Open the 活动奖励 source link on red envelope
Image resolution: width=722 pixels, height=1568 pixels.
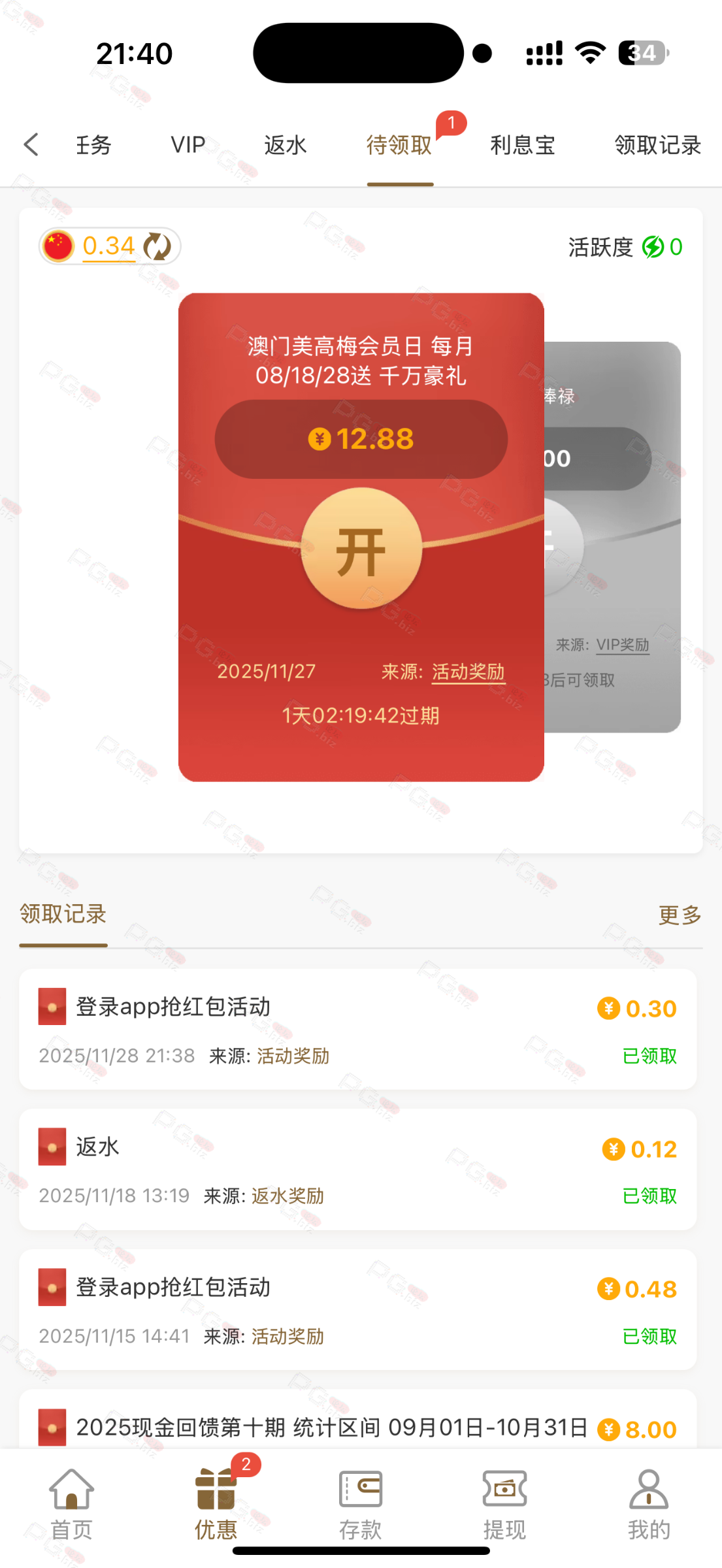468,672
